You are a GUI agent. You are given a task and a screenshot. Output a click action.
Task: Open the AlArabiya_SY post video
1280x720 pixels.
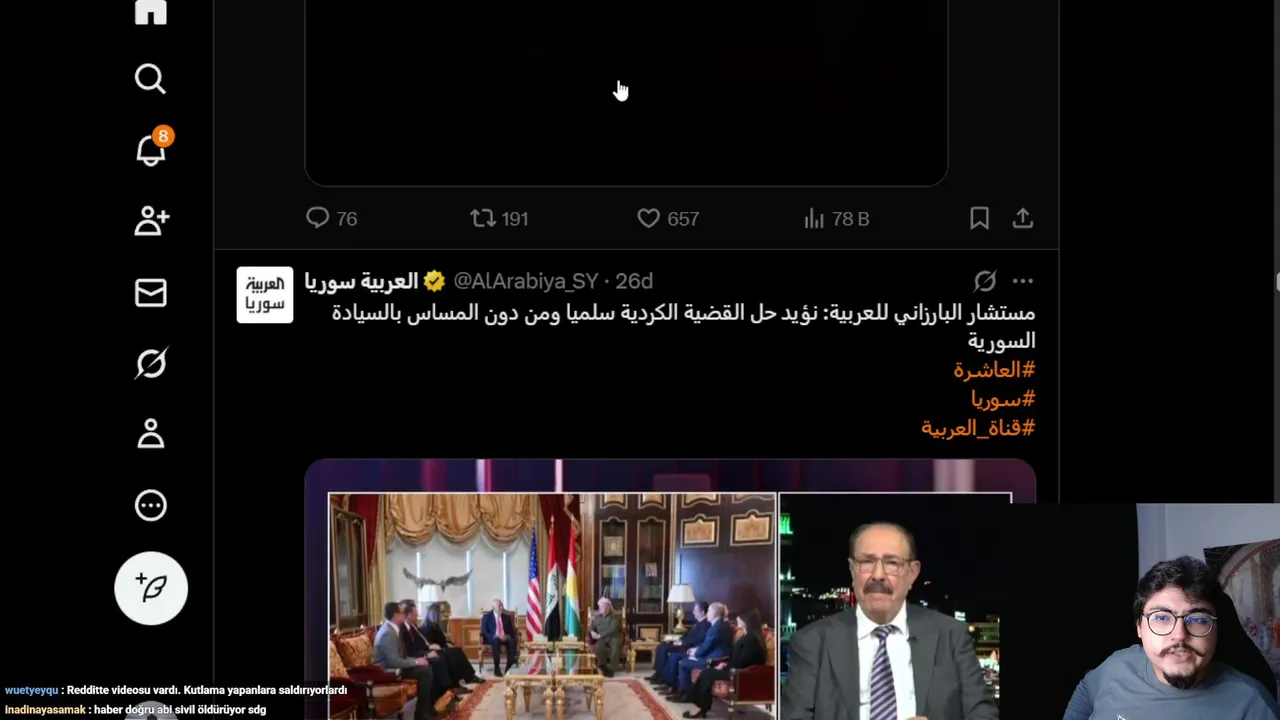(x=670, y=590)
